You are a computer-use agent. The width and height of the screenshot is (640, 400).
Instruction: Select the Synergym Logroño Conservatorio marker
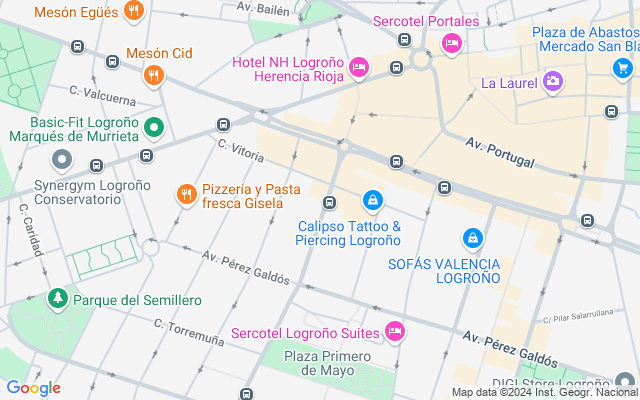62,159
